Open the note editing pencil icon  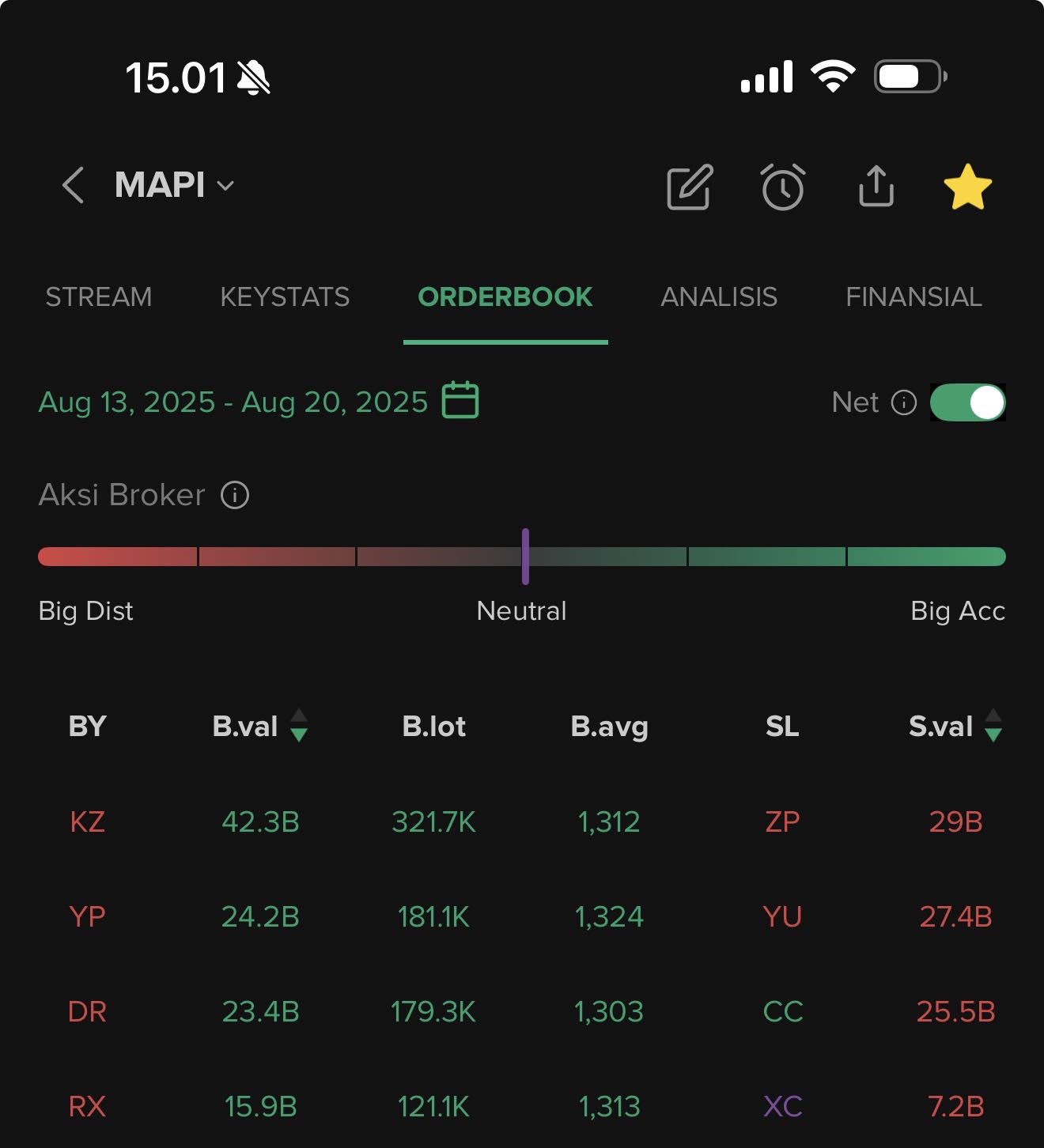pyautogui.click(x=690, y=187)
